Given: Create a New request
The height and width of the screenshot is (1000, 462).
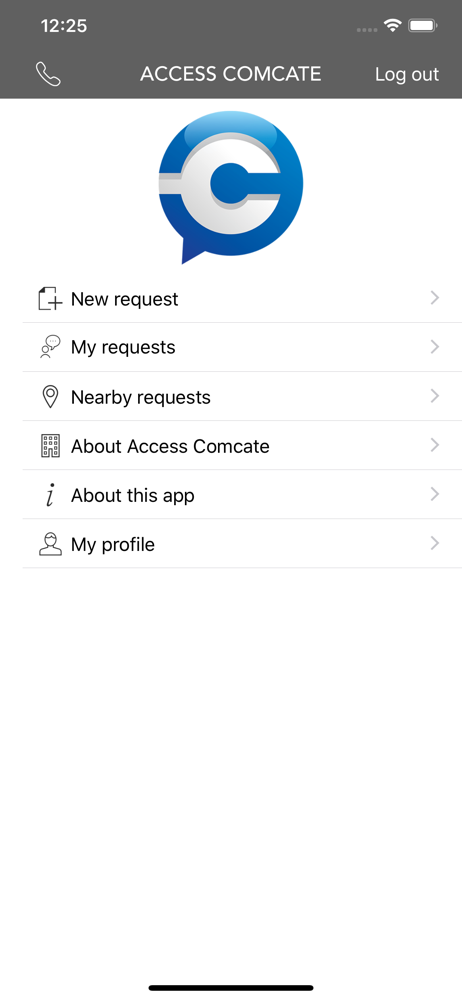Looking at the screenshot, I should point(242,298).
